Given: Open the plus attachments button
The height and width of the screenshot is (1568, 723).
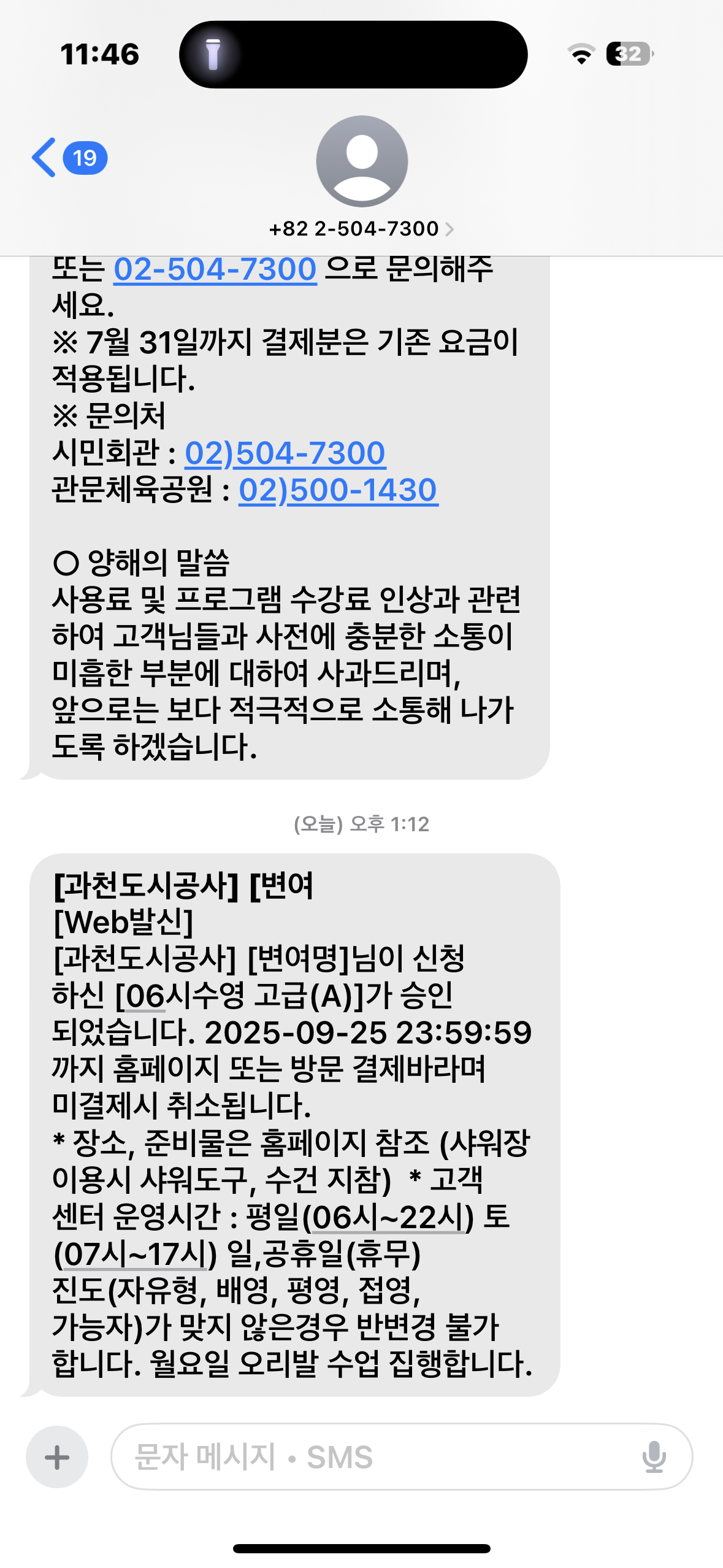Looking at the screenshot, I should click(57, 1457).
